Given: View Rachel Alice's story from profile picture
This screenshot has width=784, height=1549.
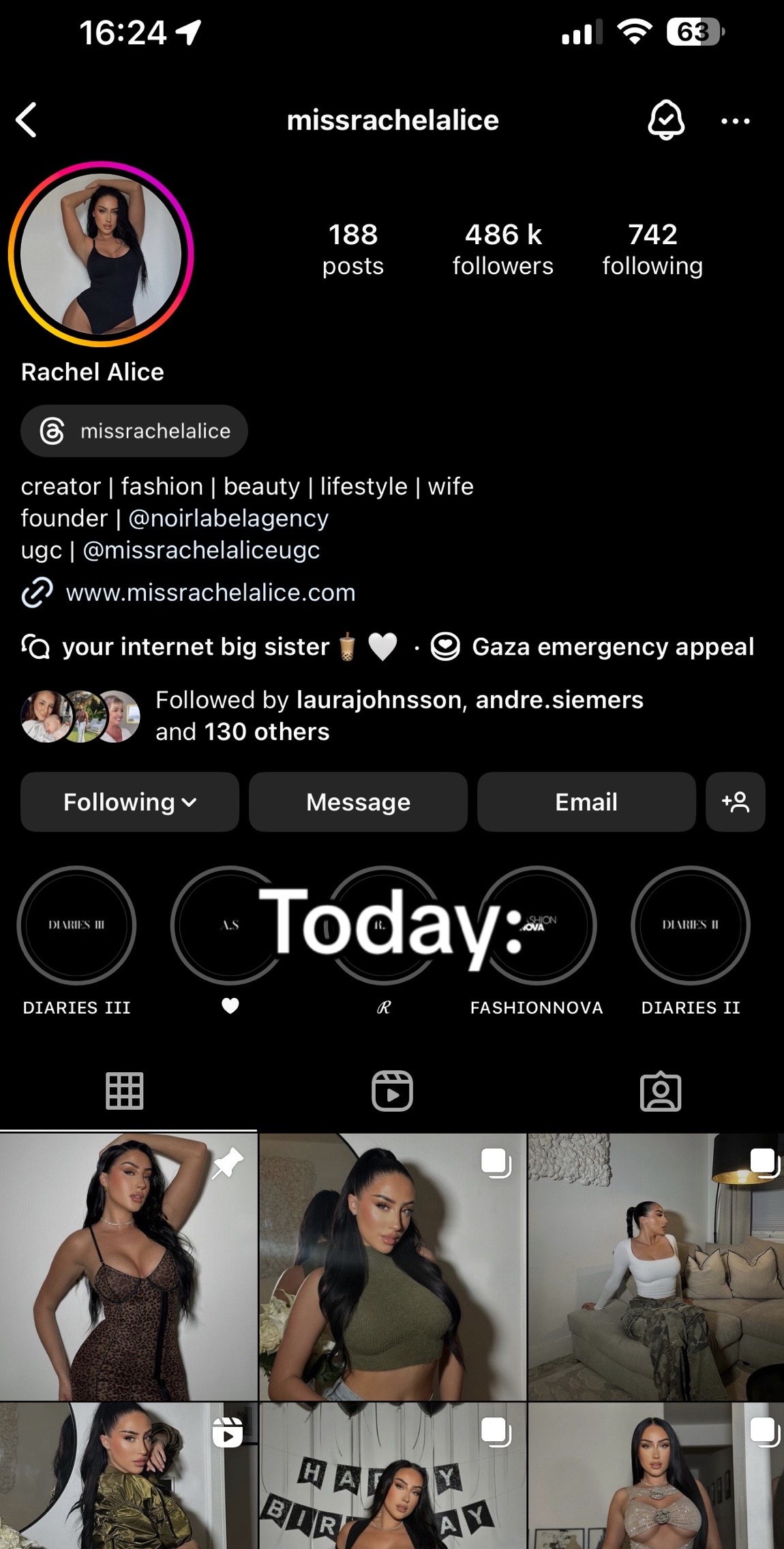Looking at the screenshot, I should pos(101,254).
